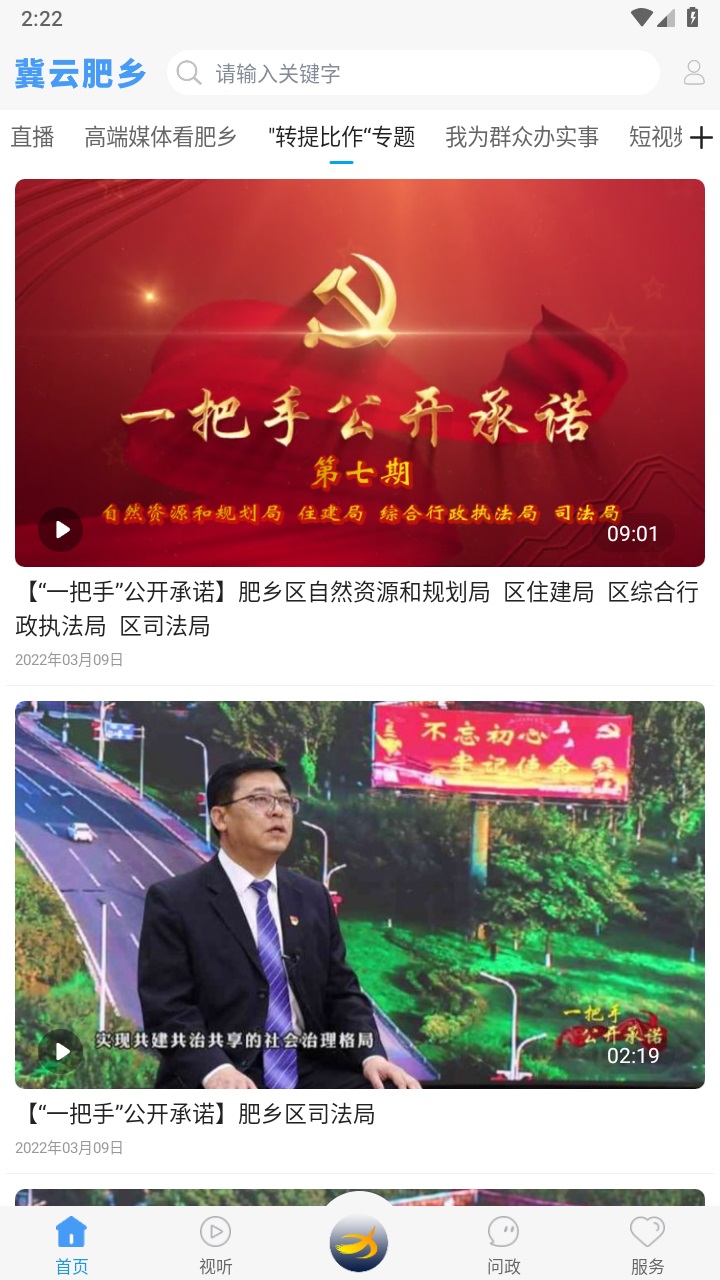The image size is (720, 1280).
Task: Select the 视听 icon in bottom navigation
Action: pyautogui.click(x=215, y=1240)
